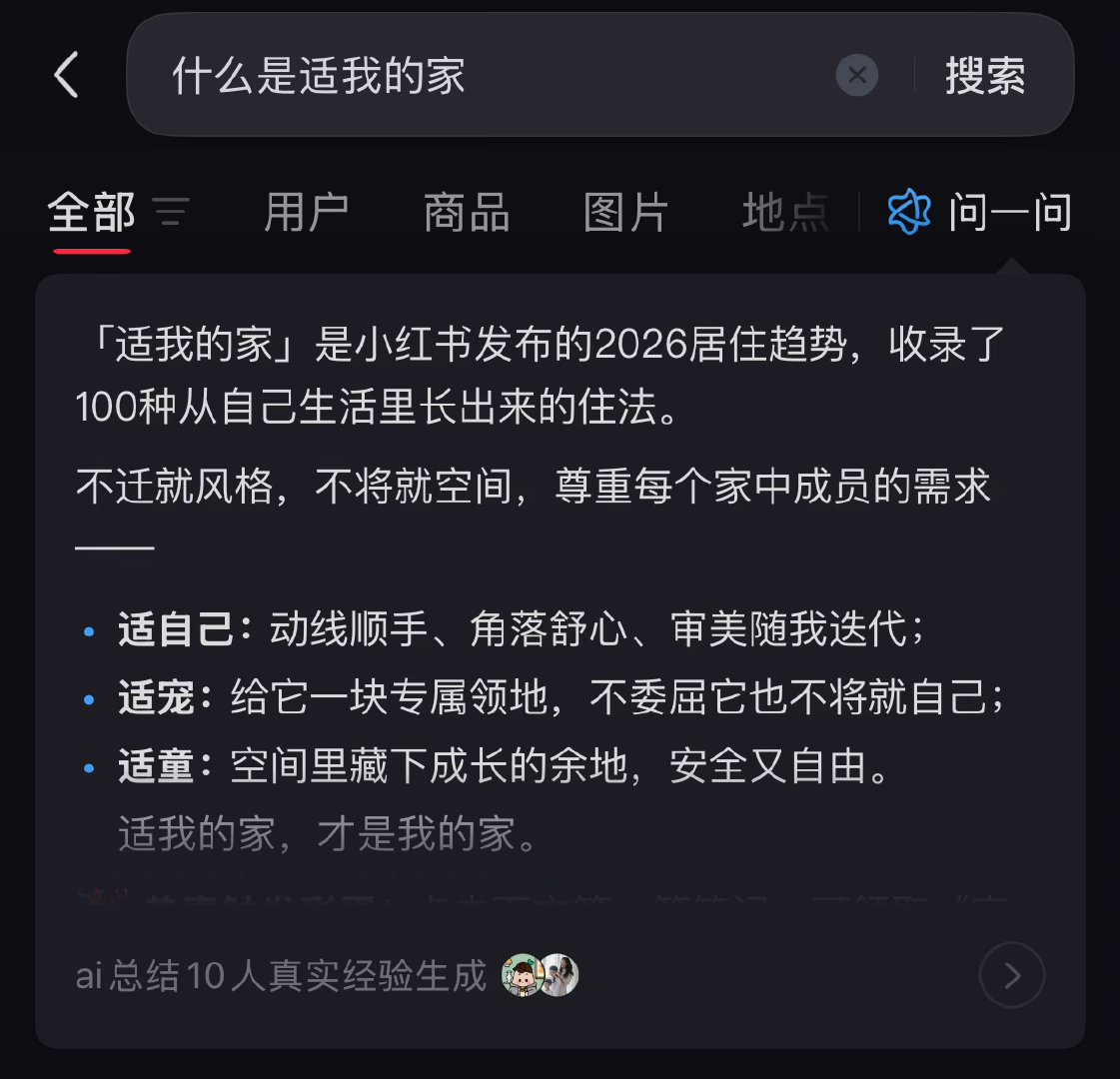Tap the search field containing 什么是适我的家
Screen dimensions: 1120x1079
coord(480,76)
